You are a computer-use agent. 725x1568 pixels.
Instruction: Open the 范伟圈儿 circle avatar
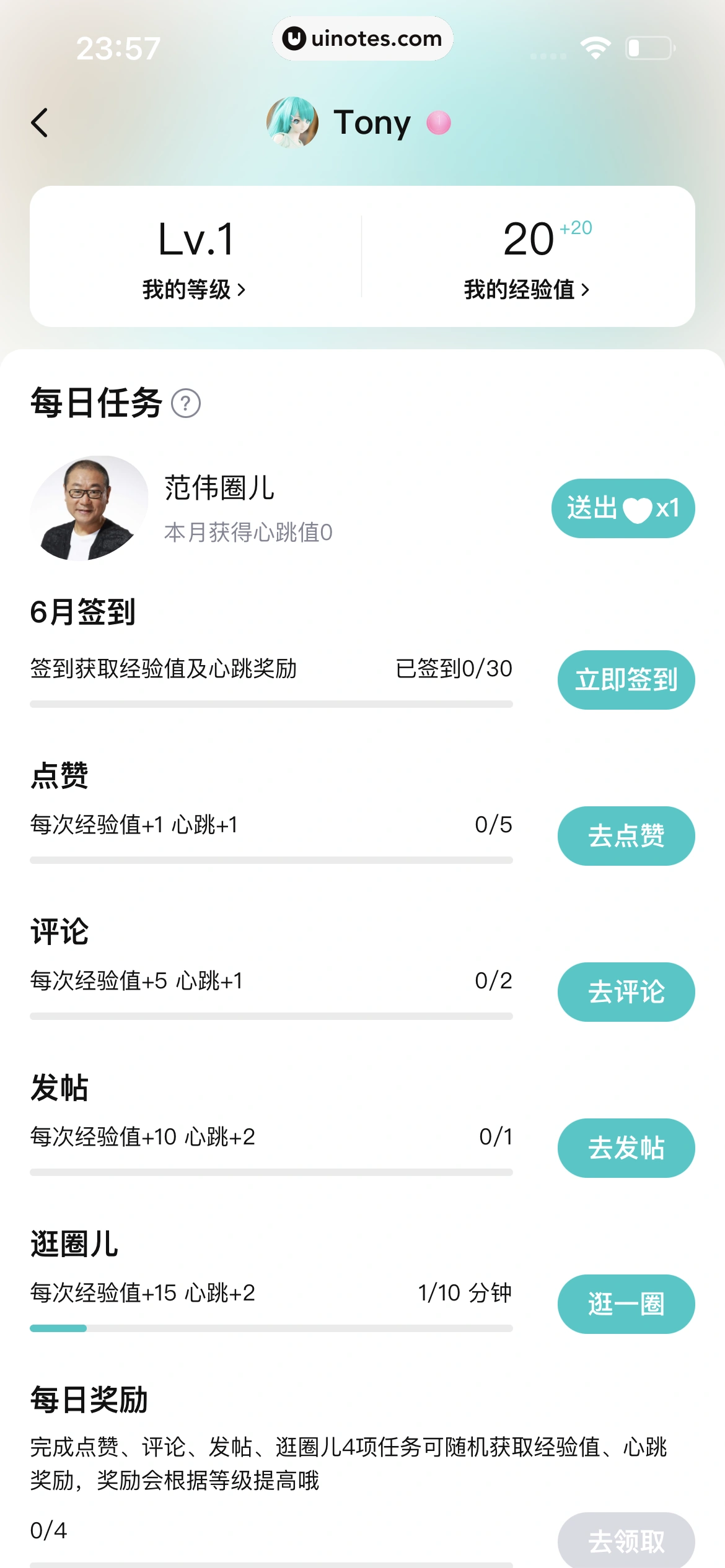tap(89, 508)
